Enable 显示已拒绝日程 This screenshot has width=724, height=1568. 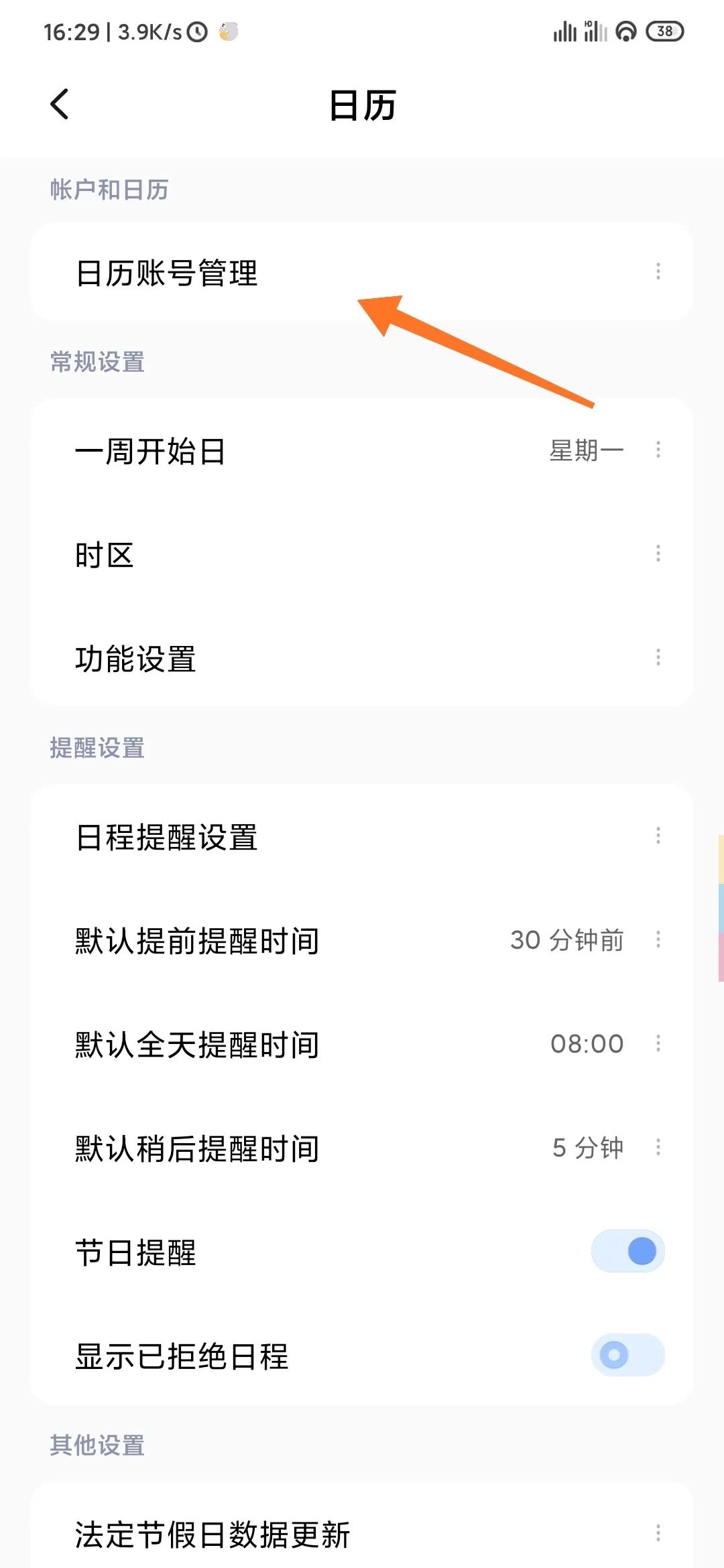tap(627, 1355)
